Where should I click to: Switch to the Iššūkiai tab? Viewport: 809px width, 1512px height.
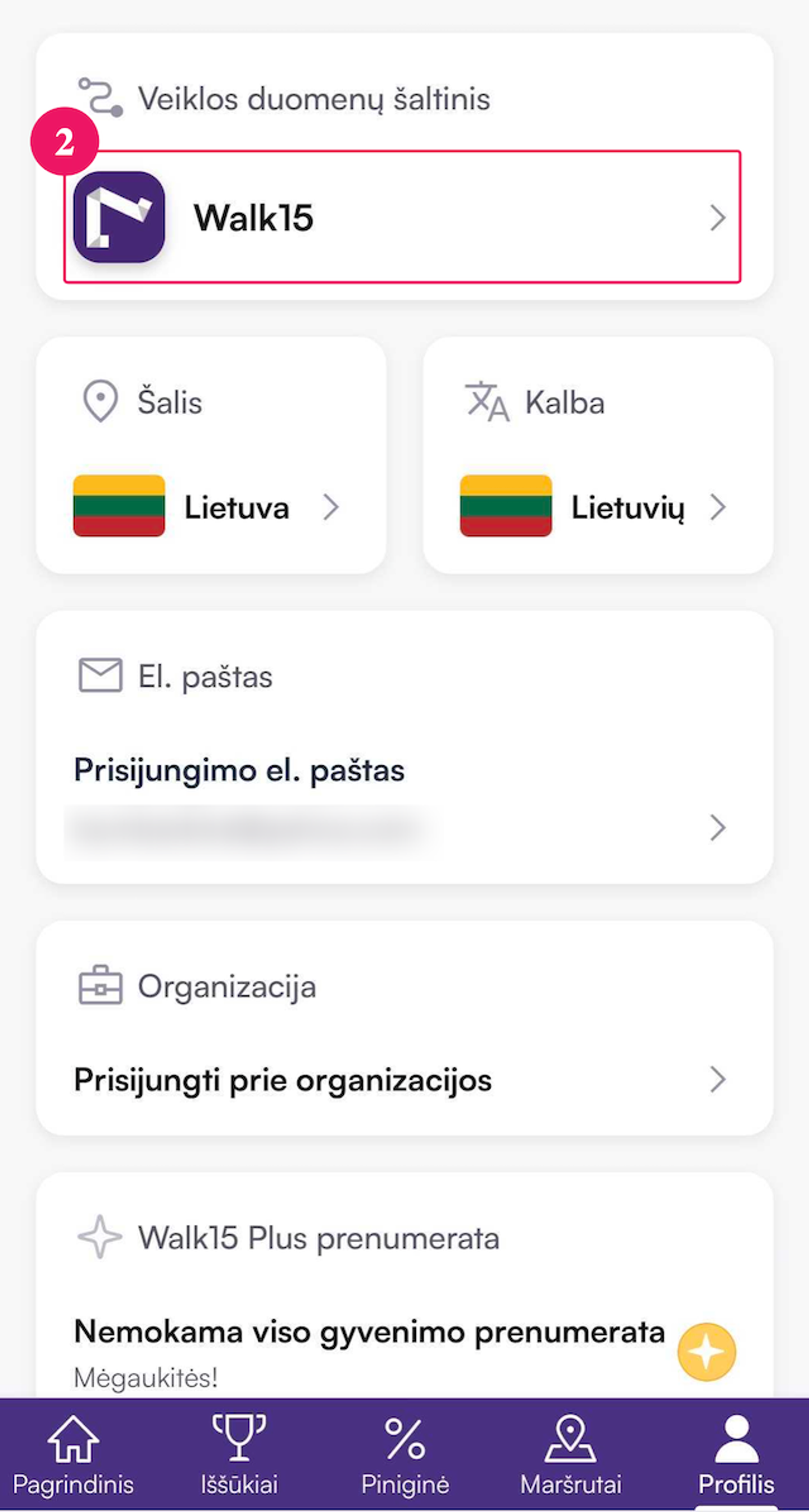coord(239,1456)
